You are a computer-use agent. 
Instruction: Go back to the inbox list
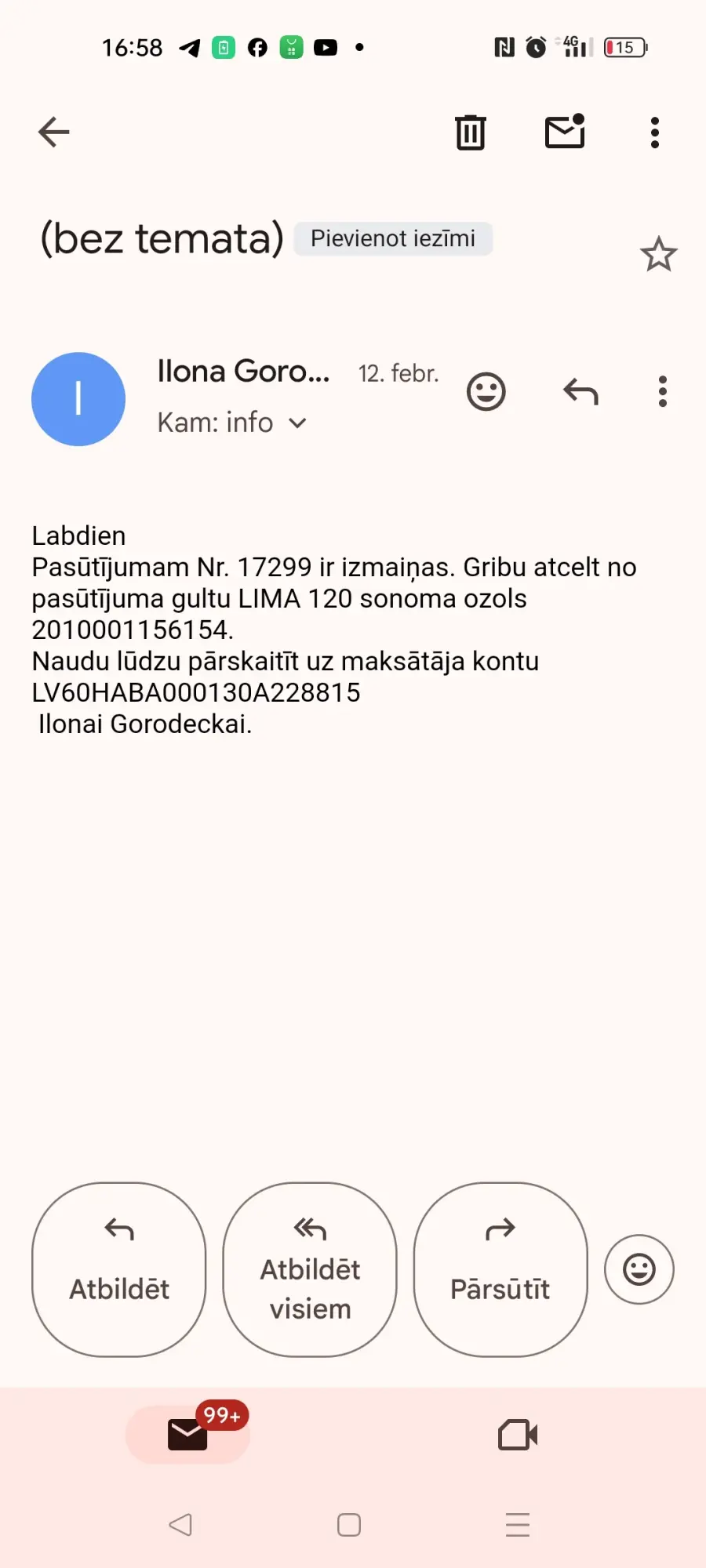tap(53, 132)
